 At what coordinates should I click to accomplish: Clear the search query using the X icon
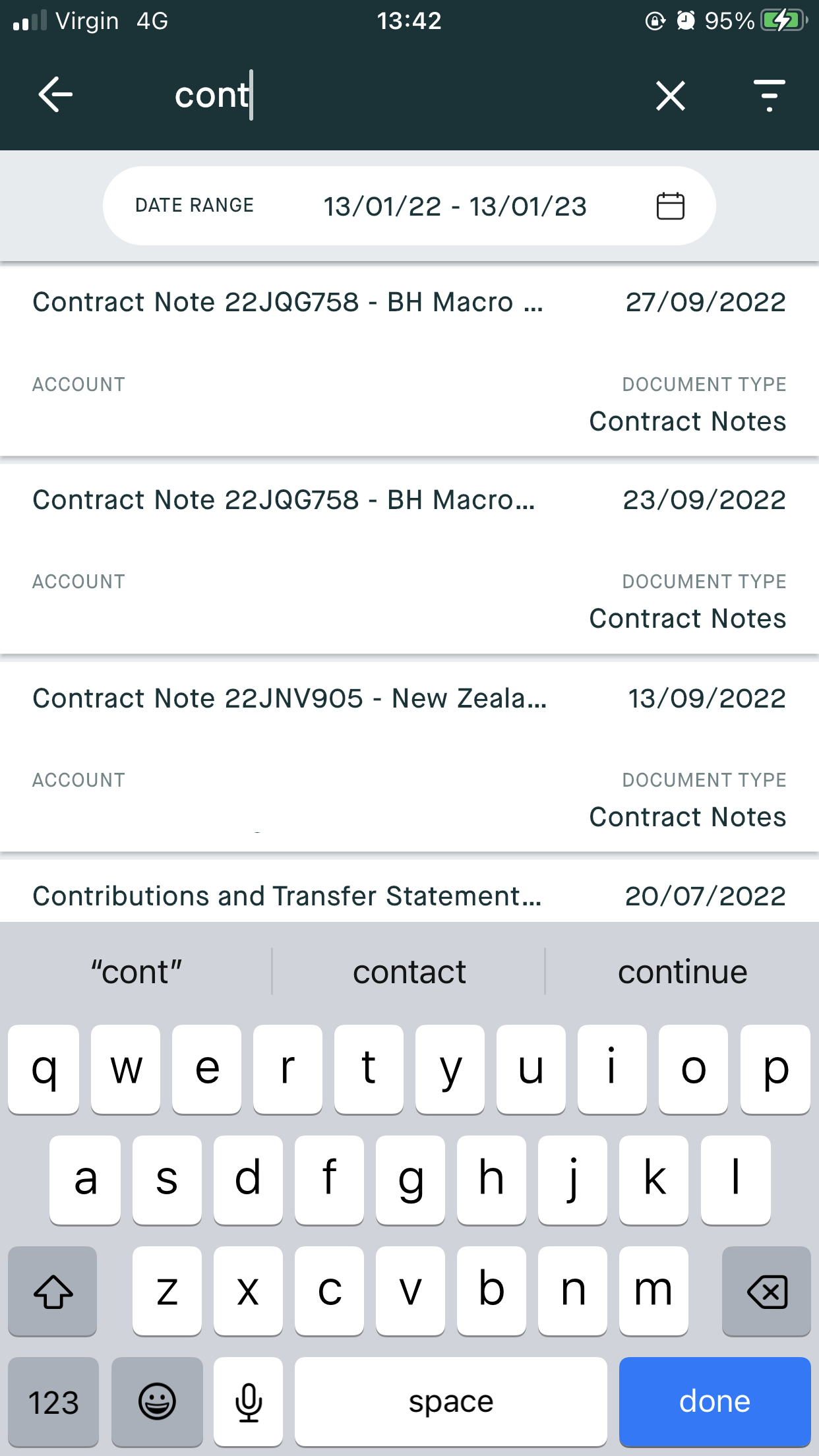(x=669, y=96)
